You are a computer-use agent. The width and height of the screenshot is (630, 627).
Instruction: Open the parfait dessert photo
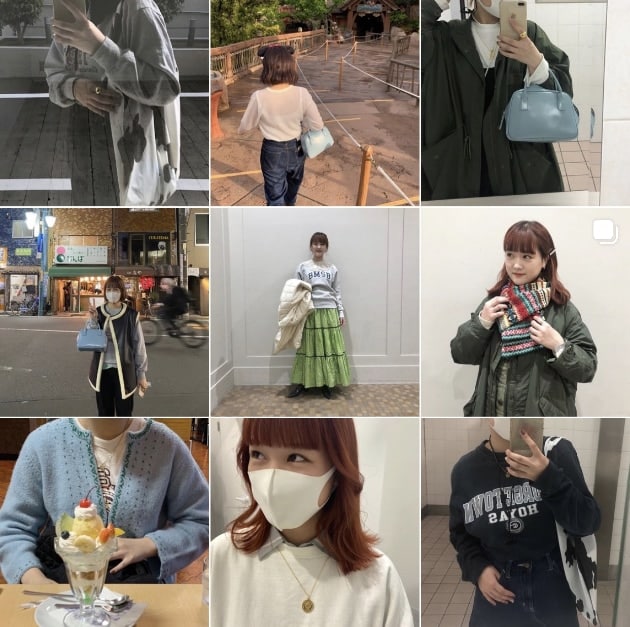click(x=104, y=522)
